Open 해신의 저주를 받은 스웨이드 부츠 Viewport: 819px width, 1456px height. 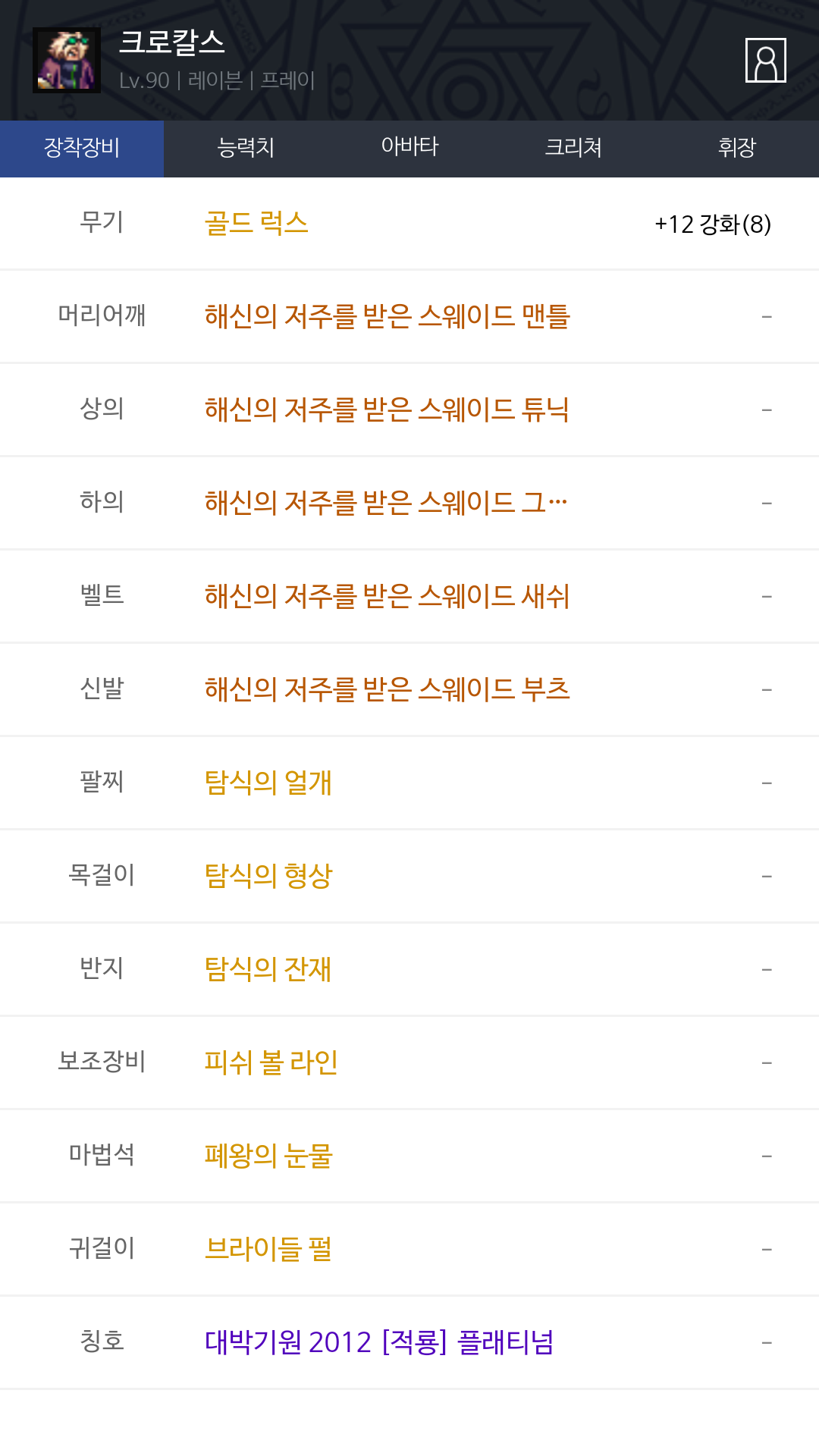click(387, 689)
